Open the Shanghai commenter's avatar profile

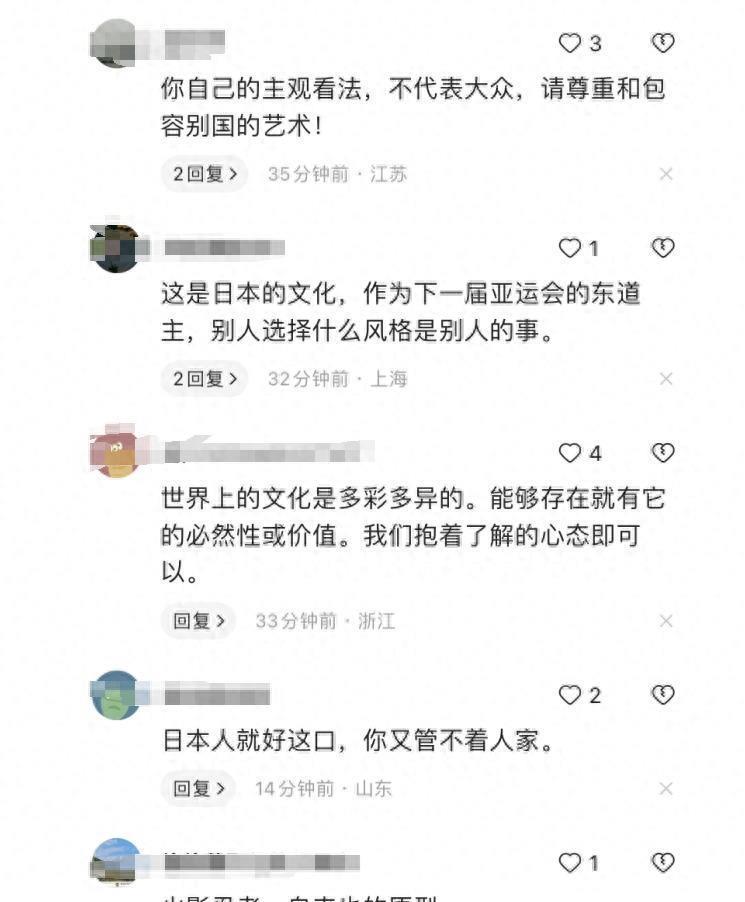point(114,248)
